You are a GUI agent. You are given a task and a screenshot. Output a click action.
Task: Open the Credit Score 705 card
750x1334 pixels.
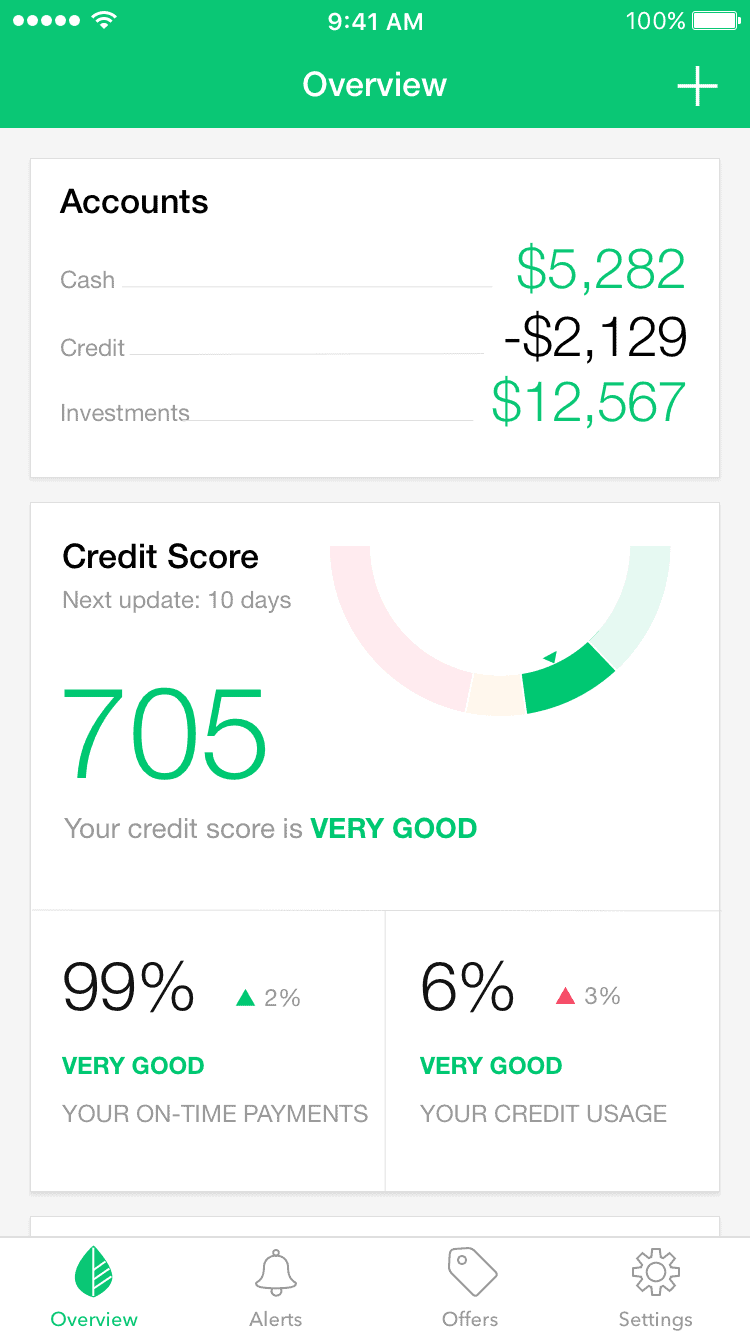375,707
